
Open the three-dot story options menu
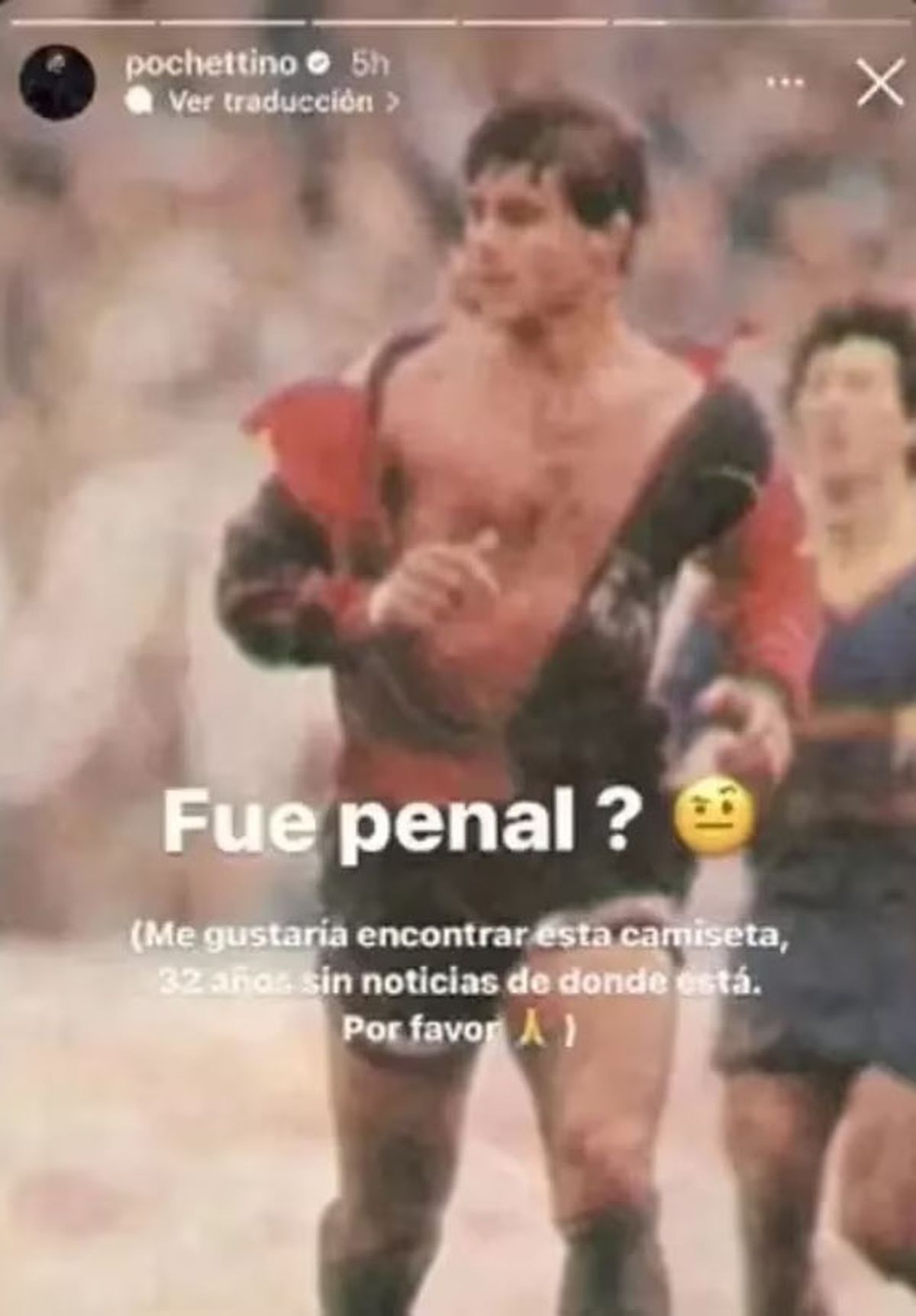[x=789, y=82]
